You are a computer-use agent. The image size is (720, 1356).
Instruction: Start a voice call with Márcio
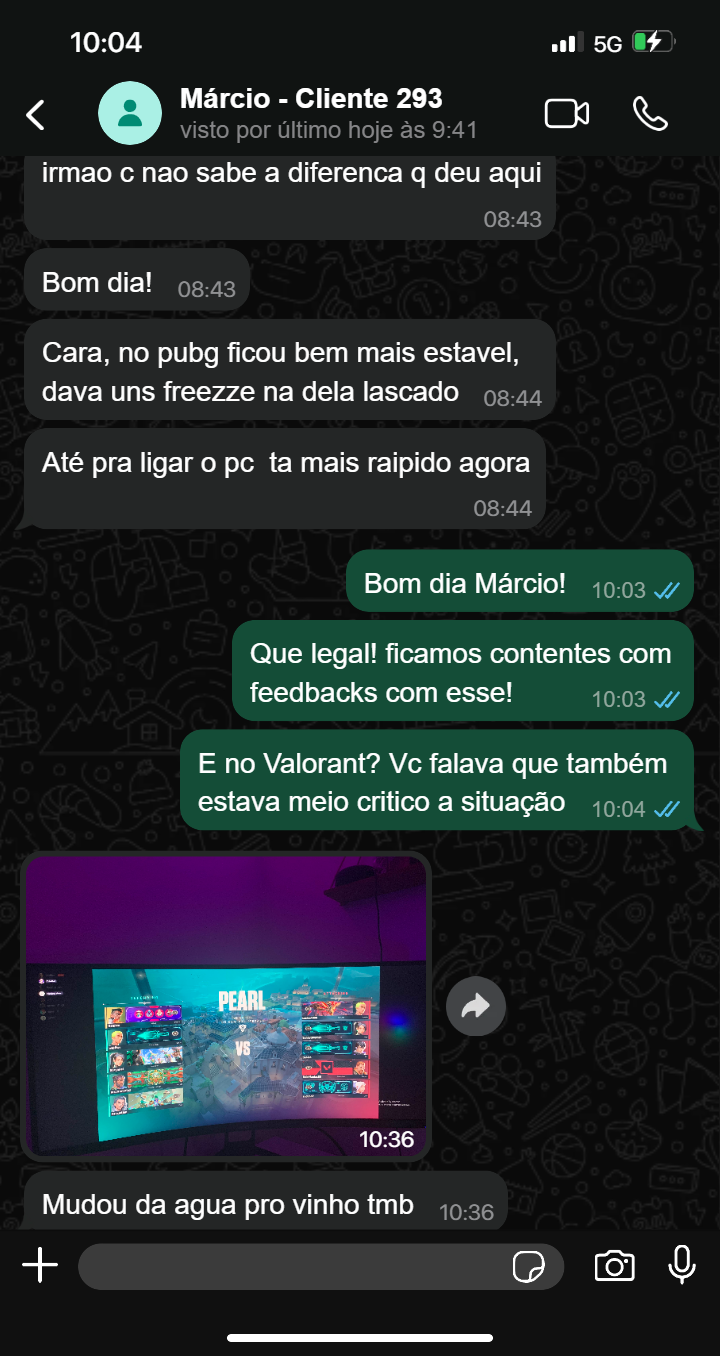pos(650,114)
